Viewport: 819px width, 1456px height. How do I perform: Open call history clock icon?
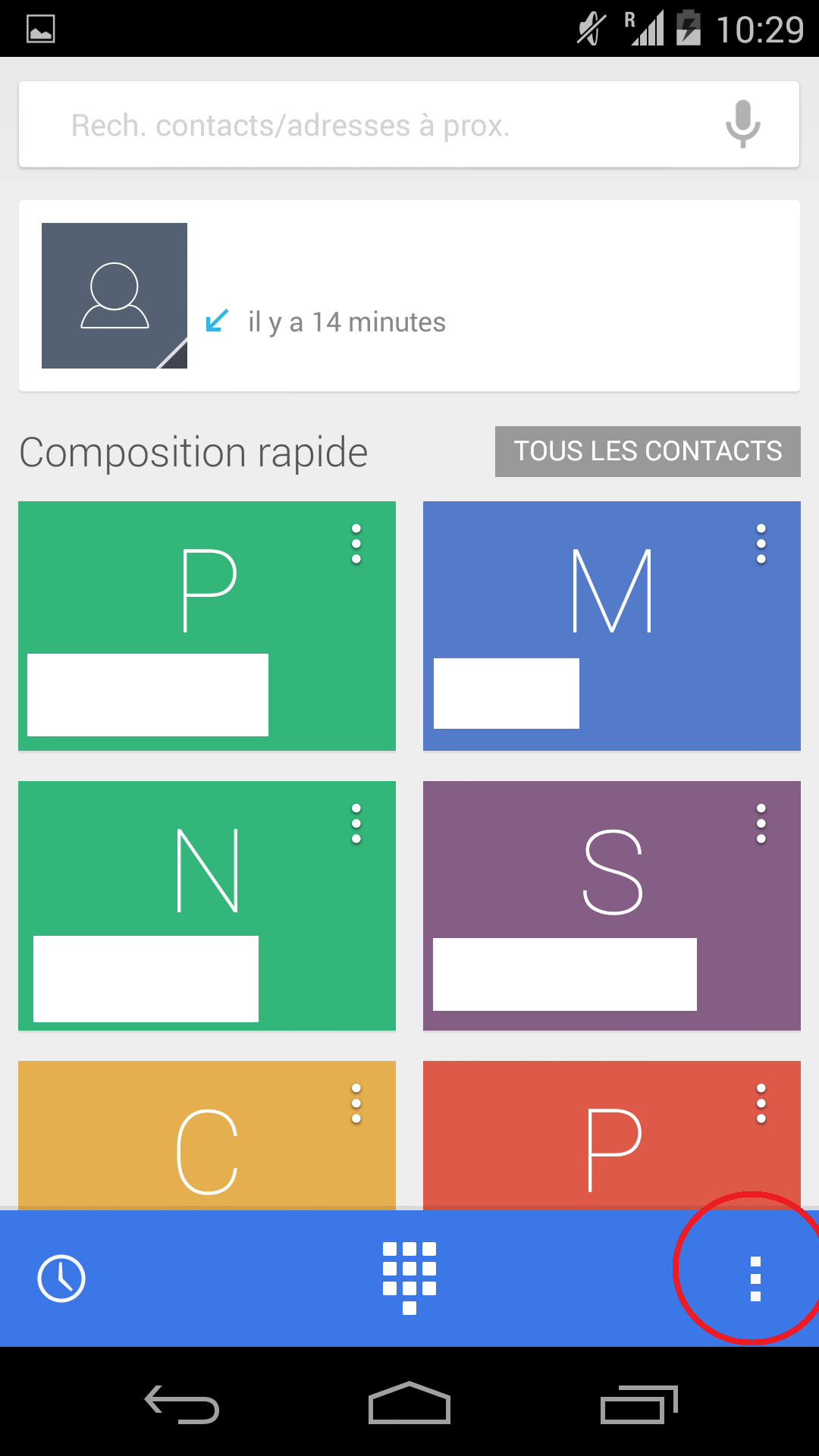(x=61, y=1279)
